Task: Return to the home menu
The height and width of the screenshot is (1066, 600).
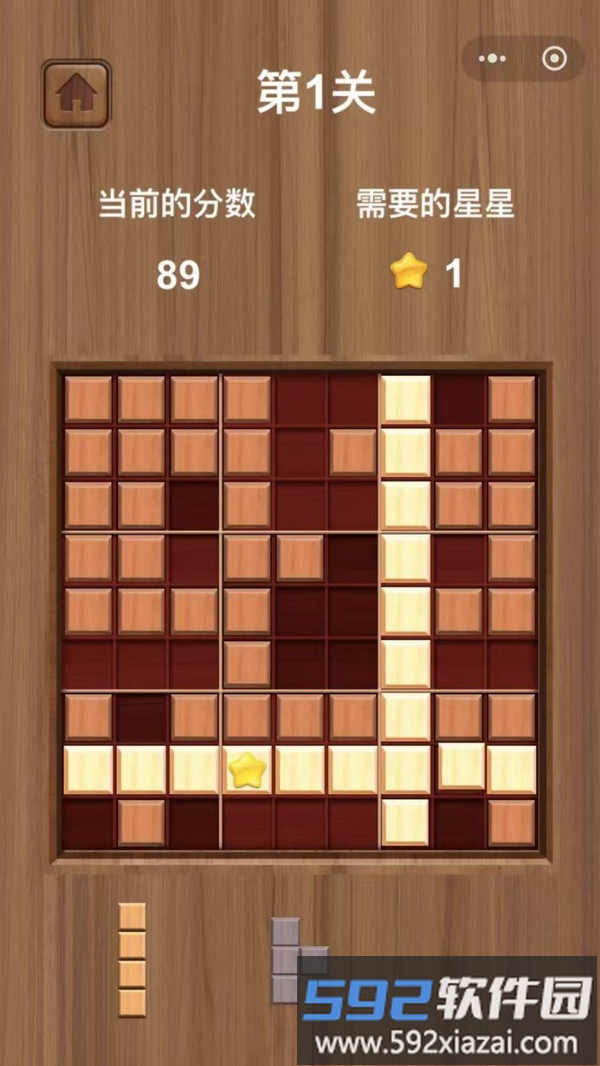Action: pos(76,94)
